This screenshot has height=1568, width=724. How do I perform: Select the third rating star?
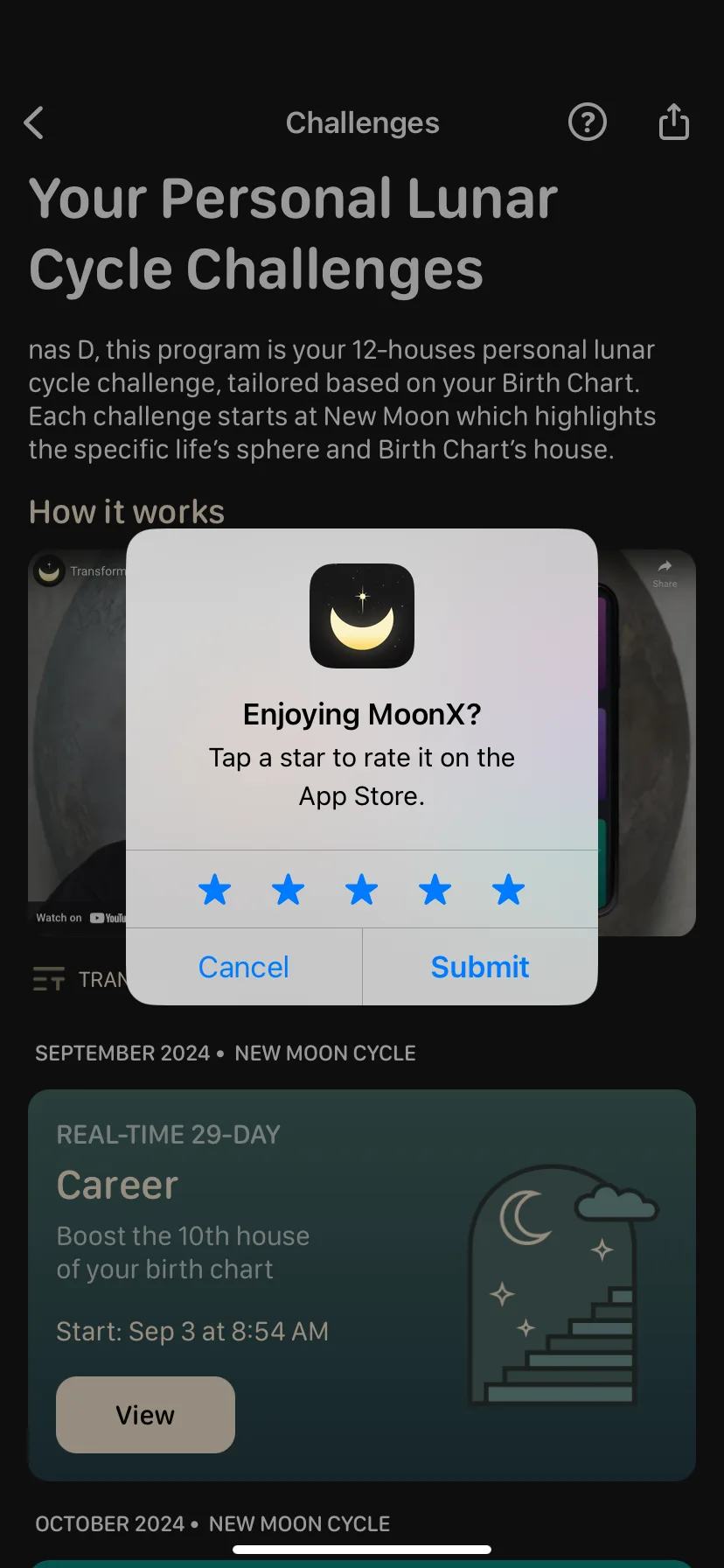click(361, 890)
